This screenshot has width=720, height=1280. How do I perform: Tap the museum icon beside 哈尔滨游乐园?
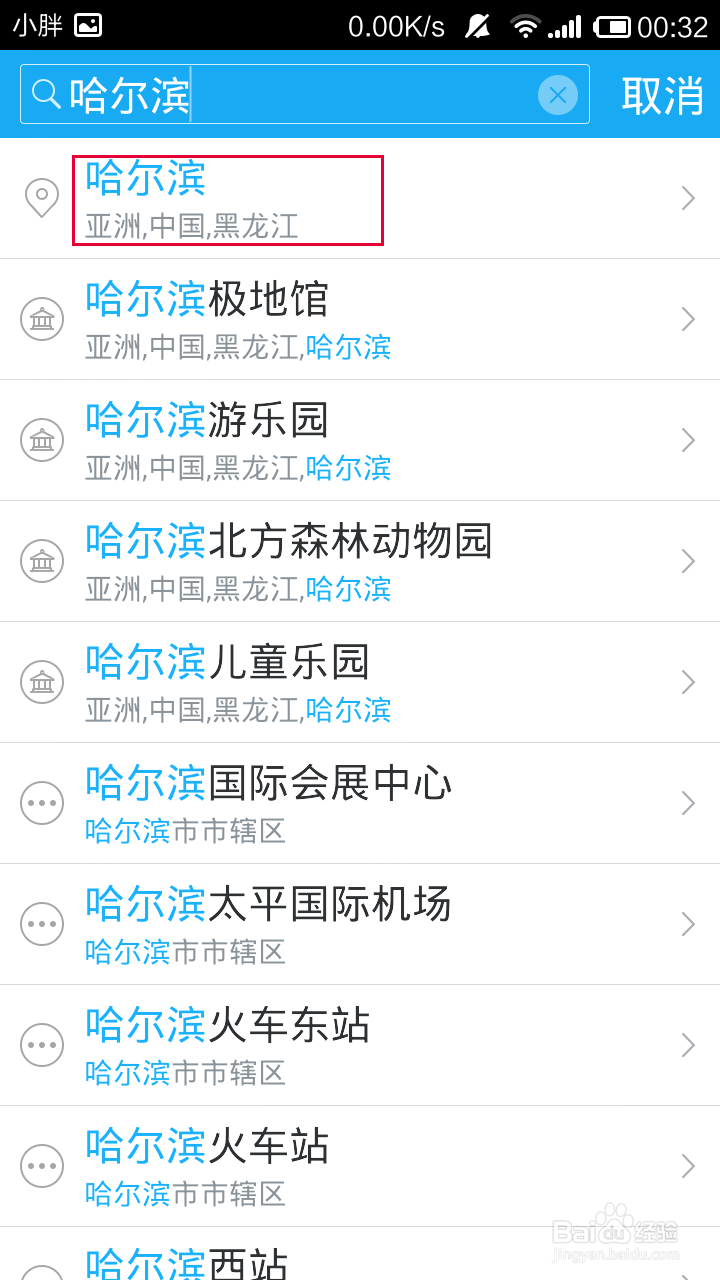(41, 440)
